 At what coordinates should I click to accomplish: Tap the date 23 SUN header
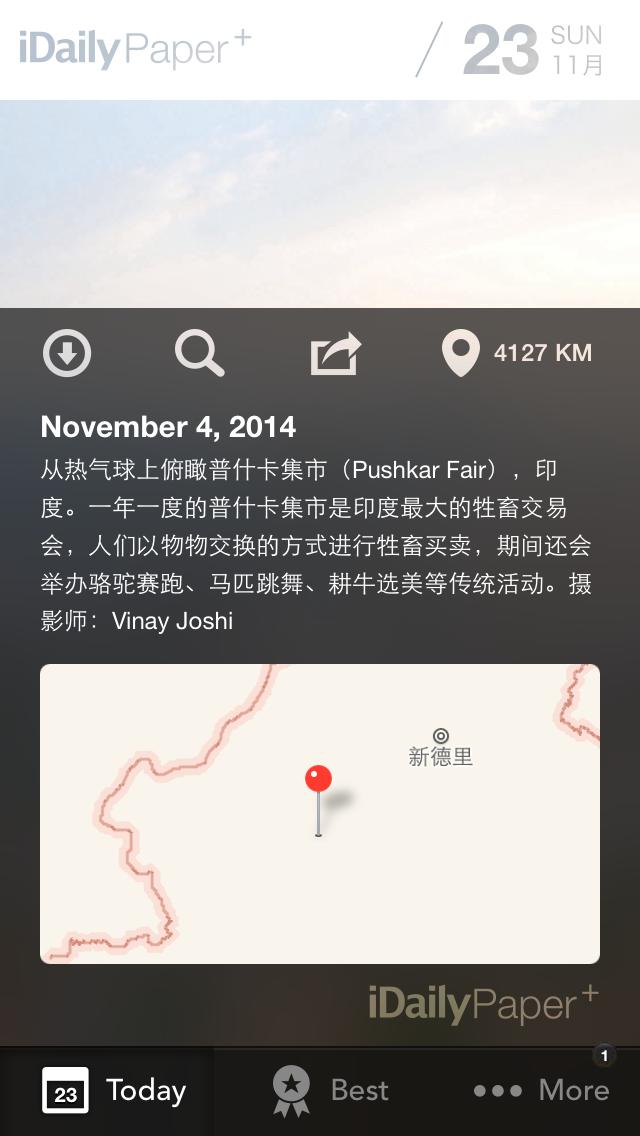coord(532,49)
